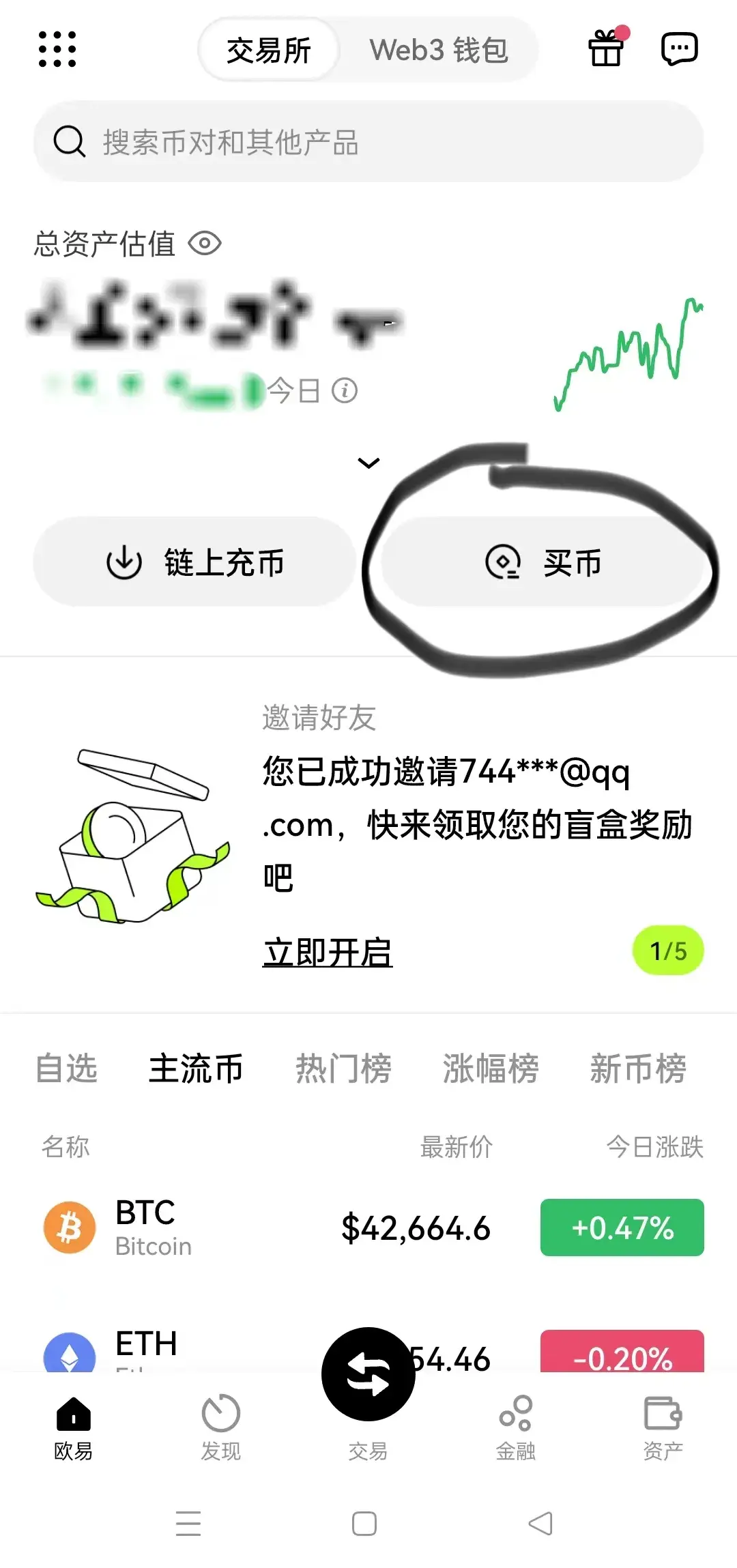Open the center 交易 swap button
Screen dimensions: 737x1568
(x=369, y=1375)
